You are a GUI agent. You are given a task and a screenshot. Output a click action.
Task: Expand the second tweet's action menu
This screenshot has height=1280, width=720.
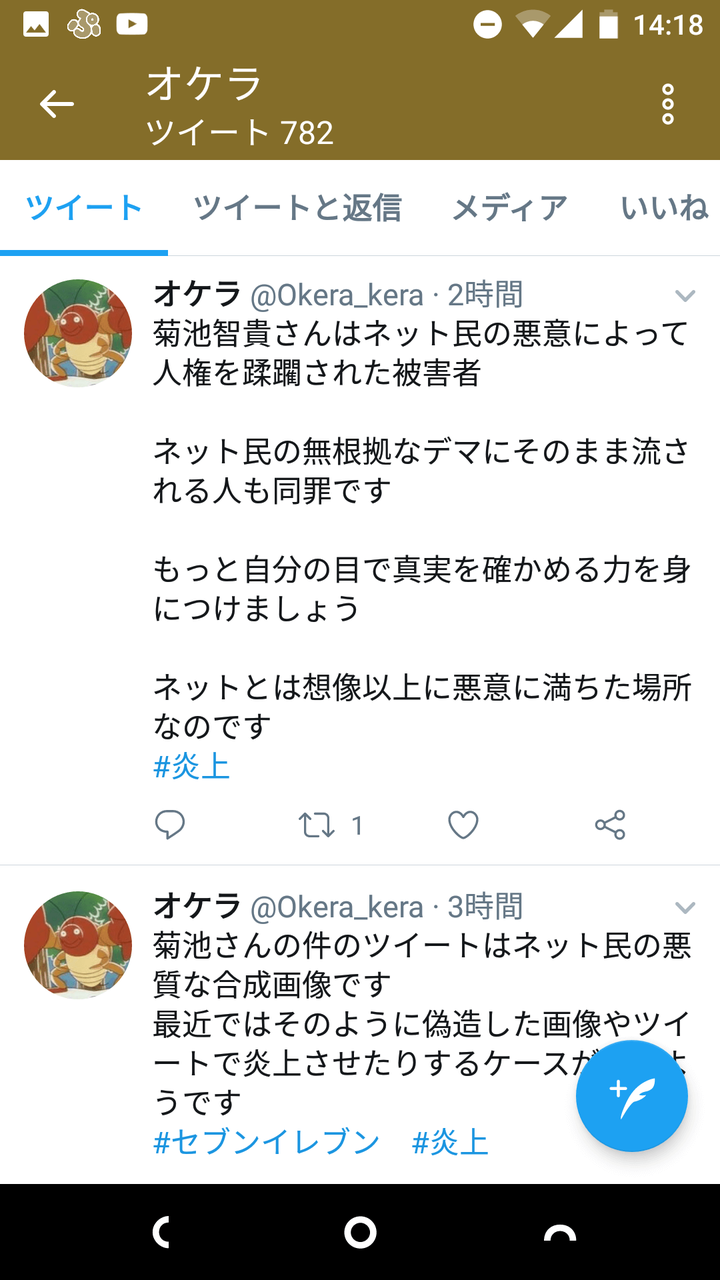(x=685, y=907)
